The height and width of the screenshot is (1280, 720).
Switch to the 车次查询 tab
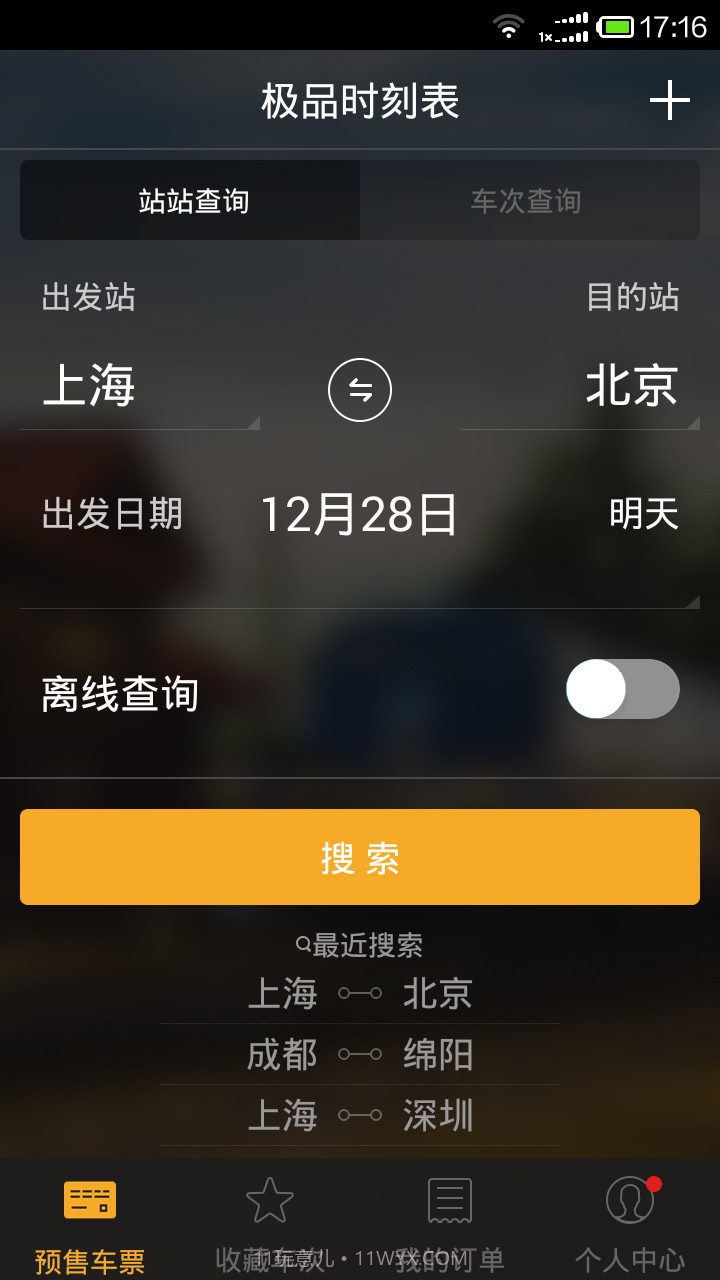529,199
